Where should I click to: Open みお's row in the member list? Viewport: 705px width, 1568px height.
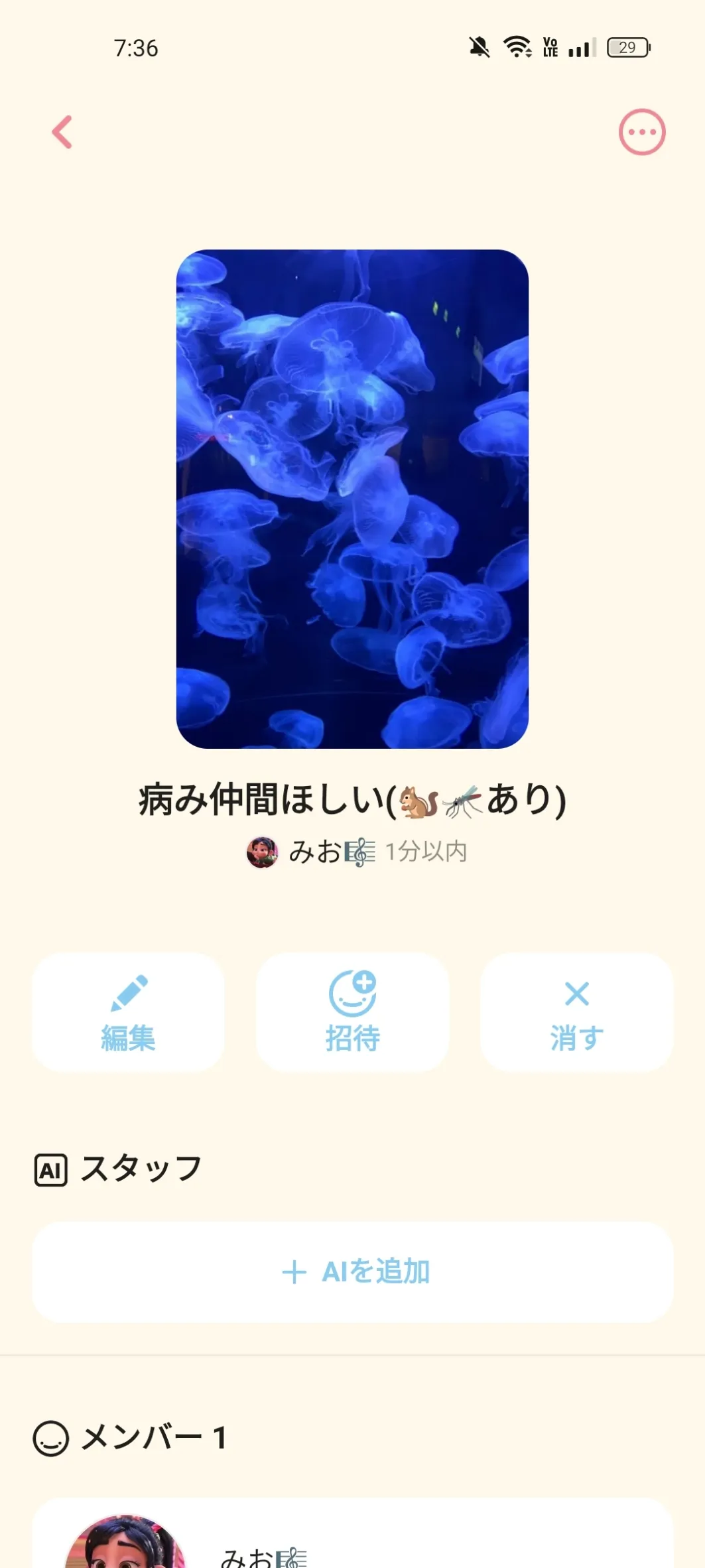(352, 1547)
